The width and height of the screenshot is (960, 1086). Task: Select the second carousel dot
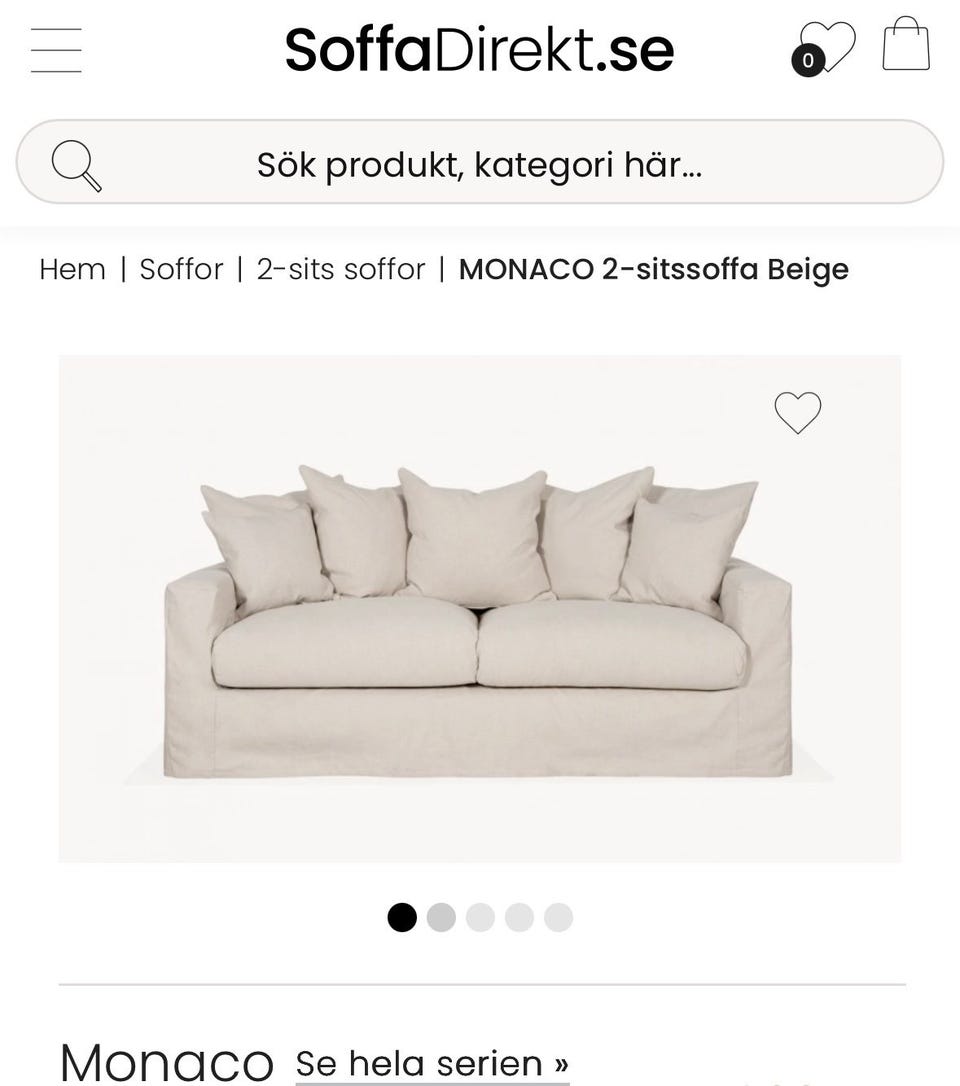[441, 917]
